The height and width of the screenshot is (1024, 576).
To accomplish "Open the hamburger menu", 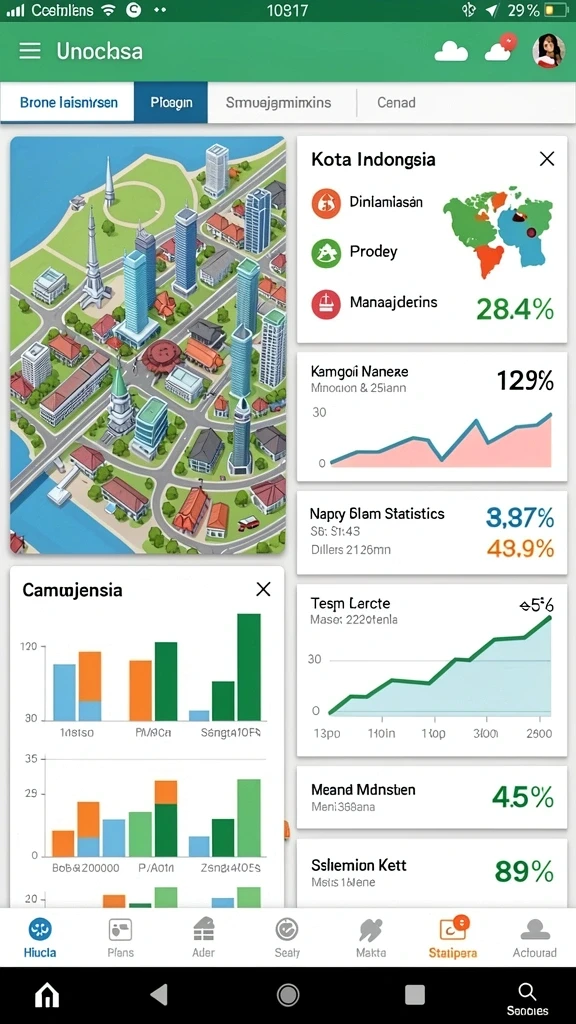I will [x=29, y=52].
